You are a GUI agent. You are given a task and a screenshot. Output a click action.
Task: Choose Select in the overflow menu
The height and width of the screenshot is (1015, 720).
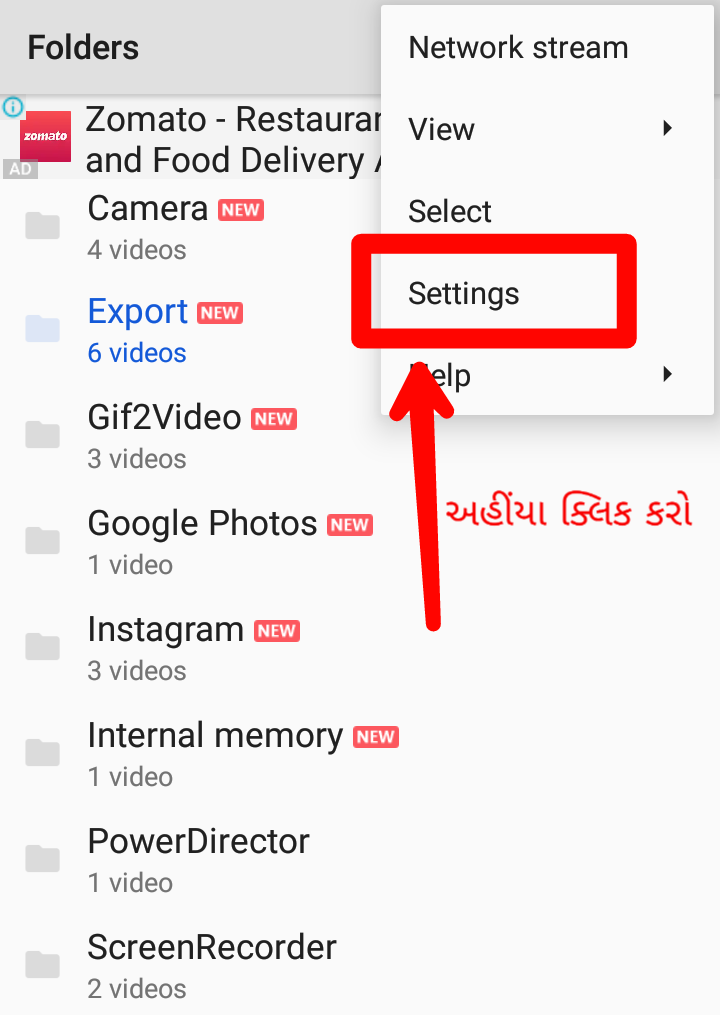(x=450, y=212)
